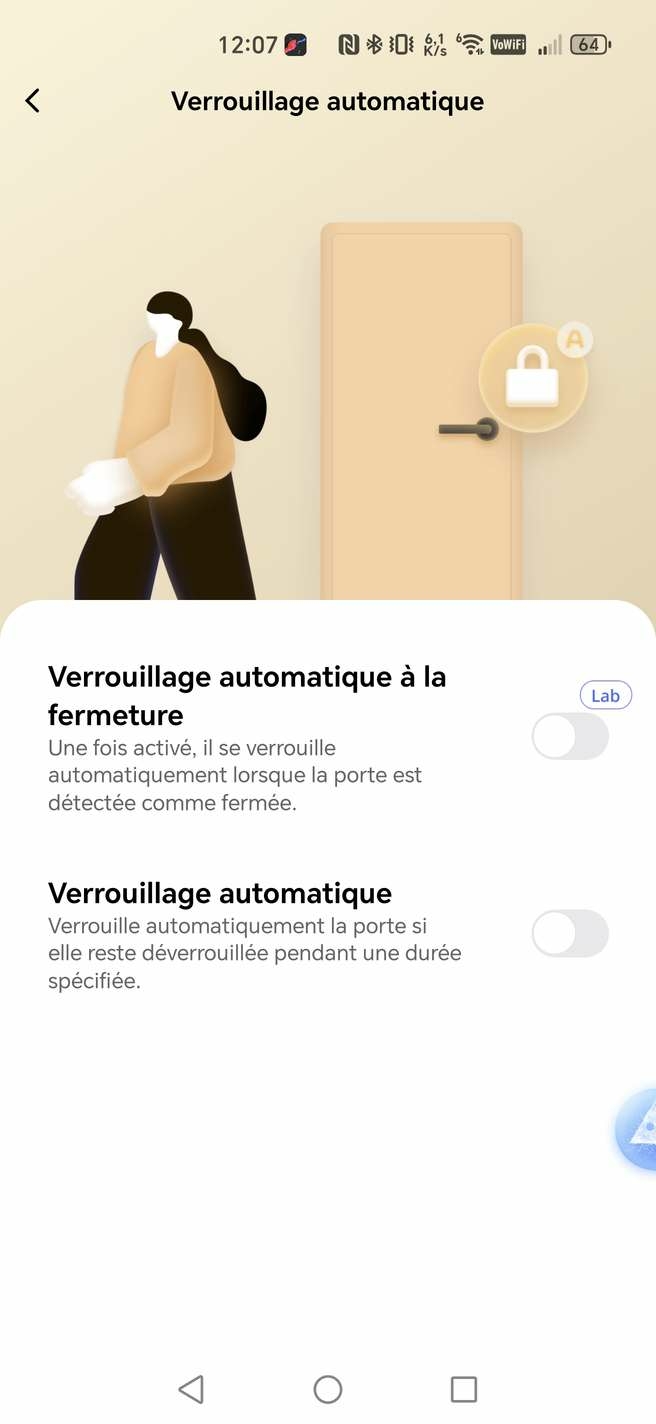The width and height of the screenshot is (656, 1424).
Task: Turn on the timed Verrouillage automatique switch
Action: (570, 933)
